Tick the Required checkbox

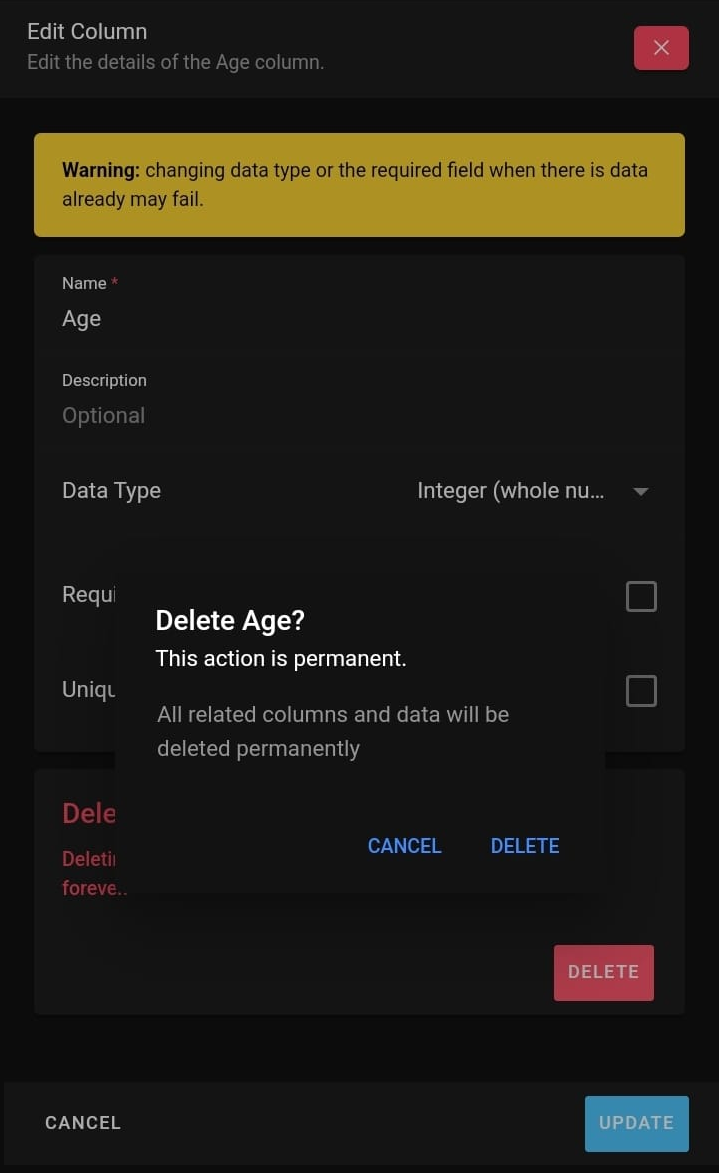pos(641,597)
